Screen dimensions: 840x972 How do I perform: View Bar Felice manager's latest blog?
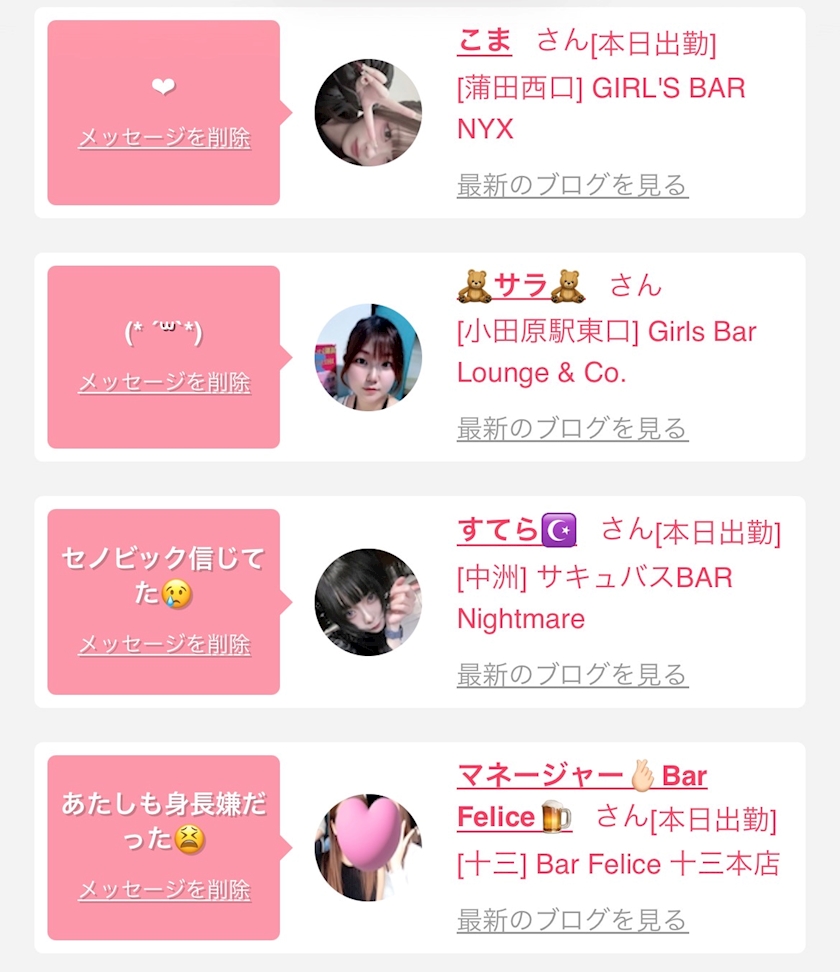pos(572,920)
